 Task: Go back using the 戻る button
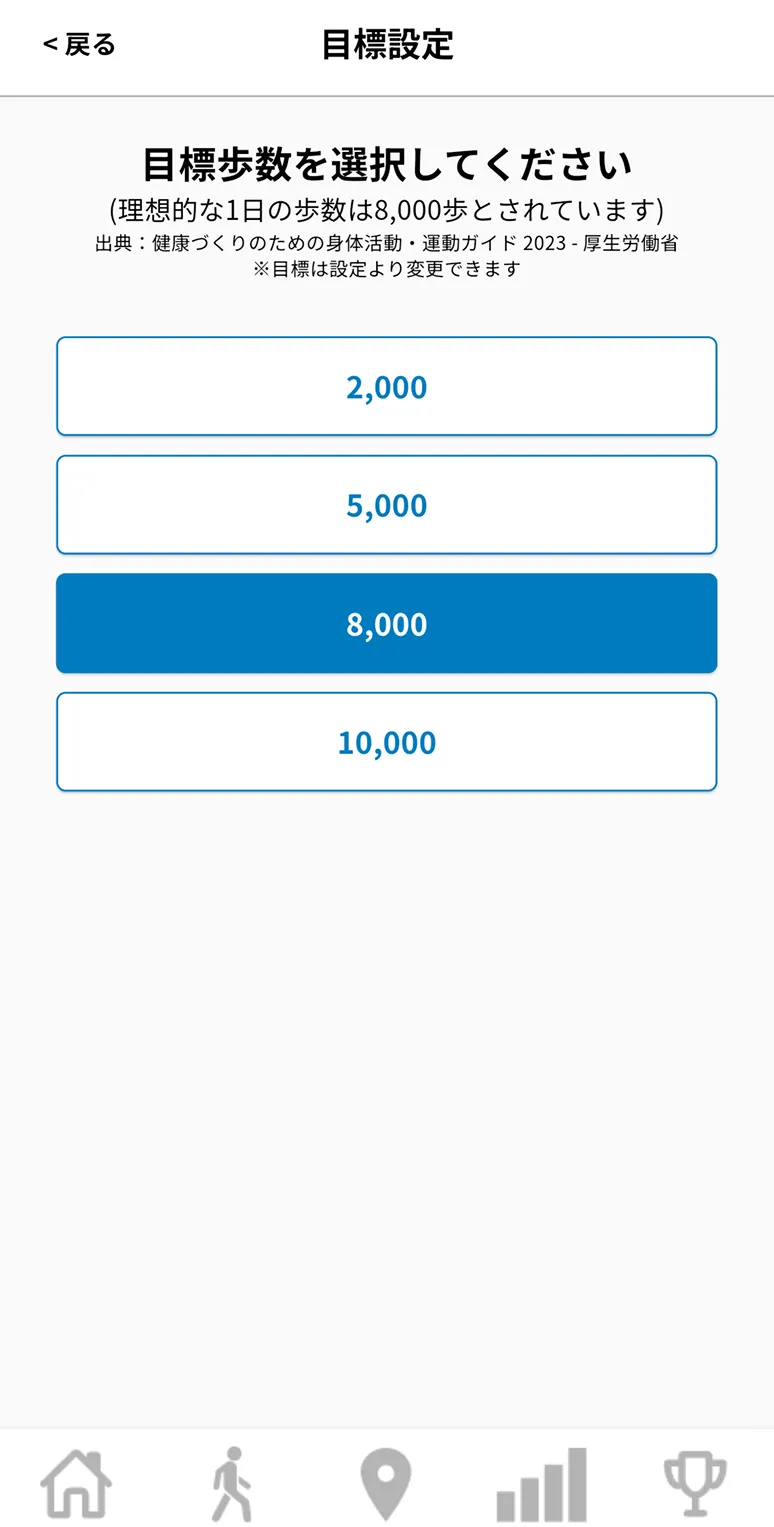coord(79,45)
